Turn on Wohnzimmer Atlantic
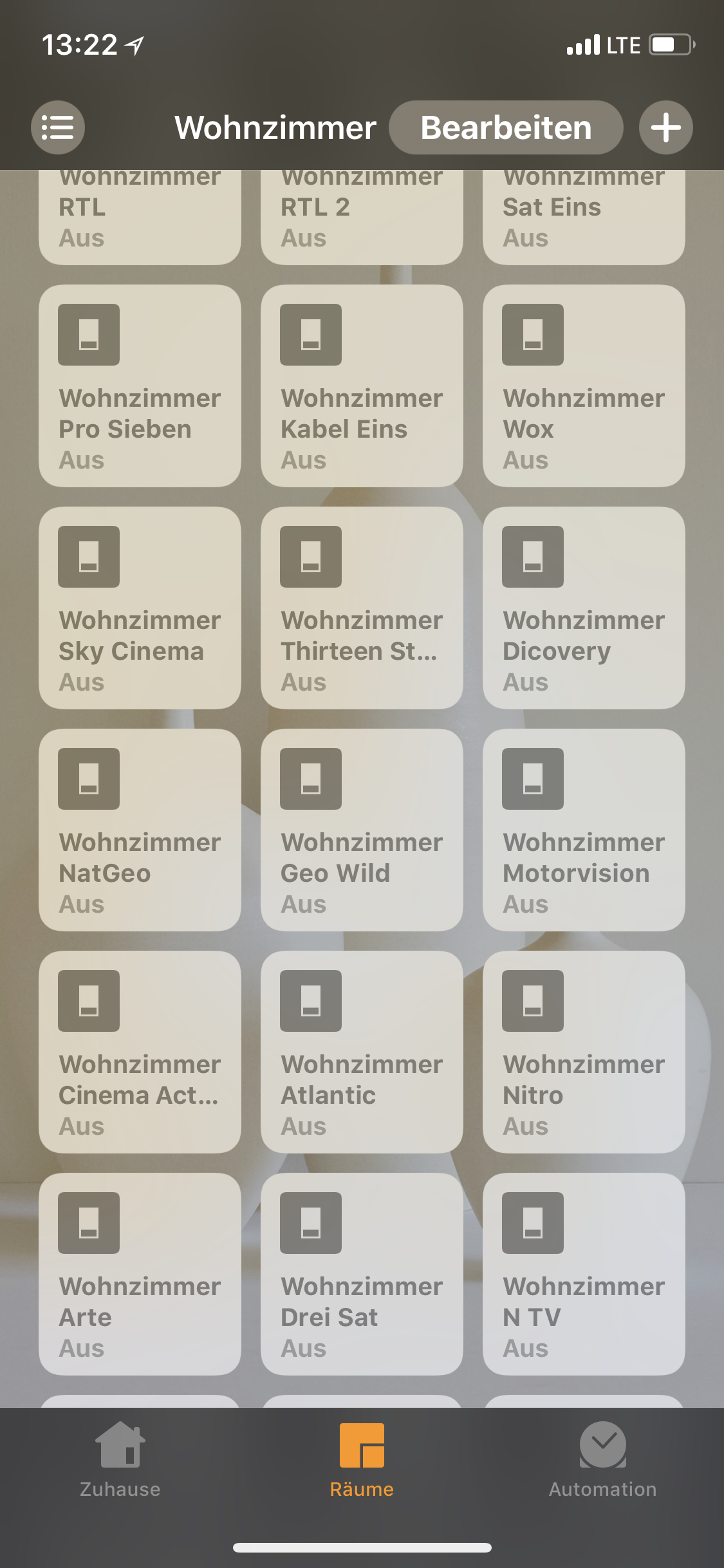The image size is (724, 1568). pyautogui.click(x=362, y=1052)
